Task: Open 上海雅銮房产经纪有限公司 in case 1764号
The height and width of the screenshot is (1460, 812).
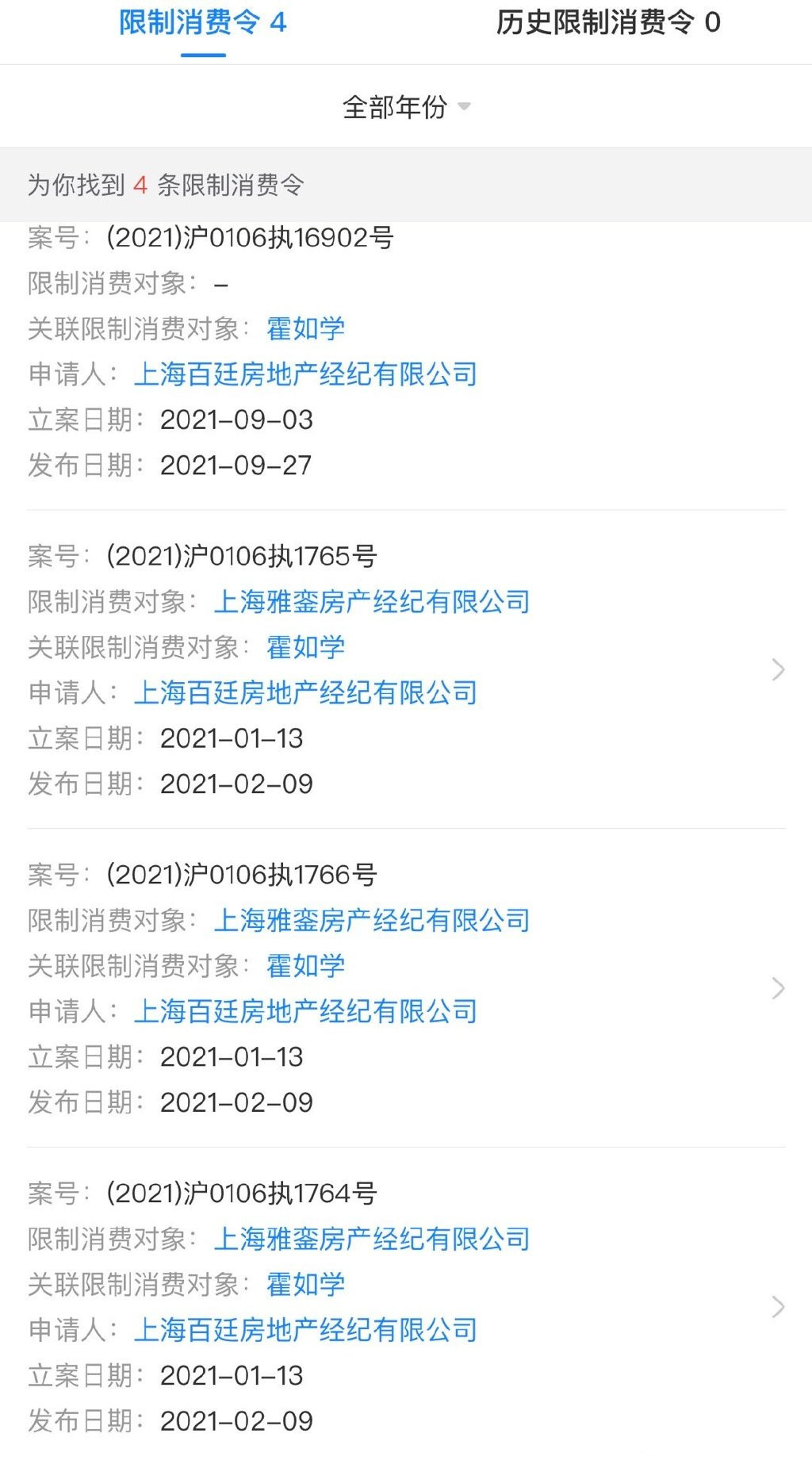Action: tap(371, 1239)
